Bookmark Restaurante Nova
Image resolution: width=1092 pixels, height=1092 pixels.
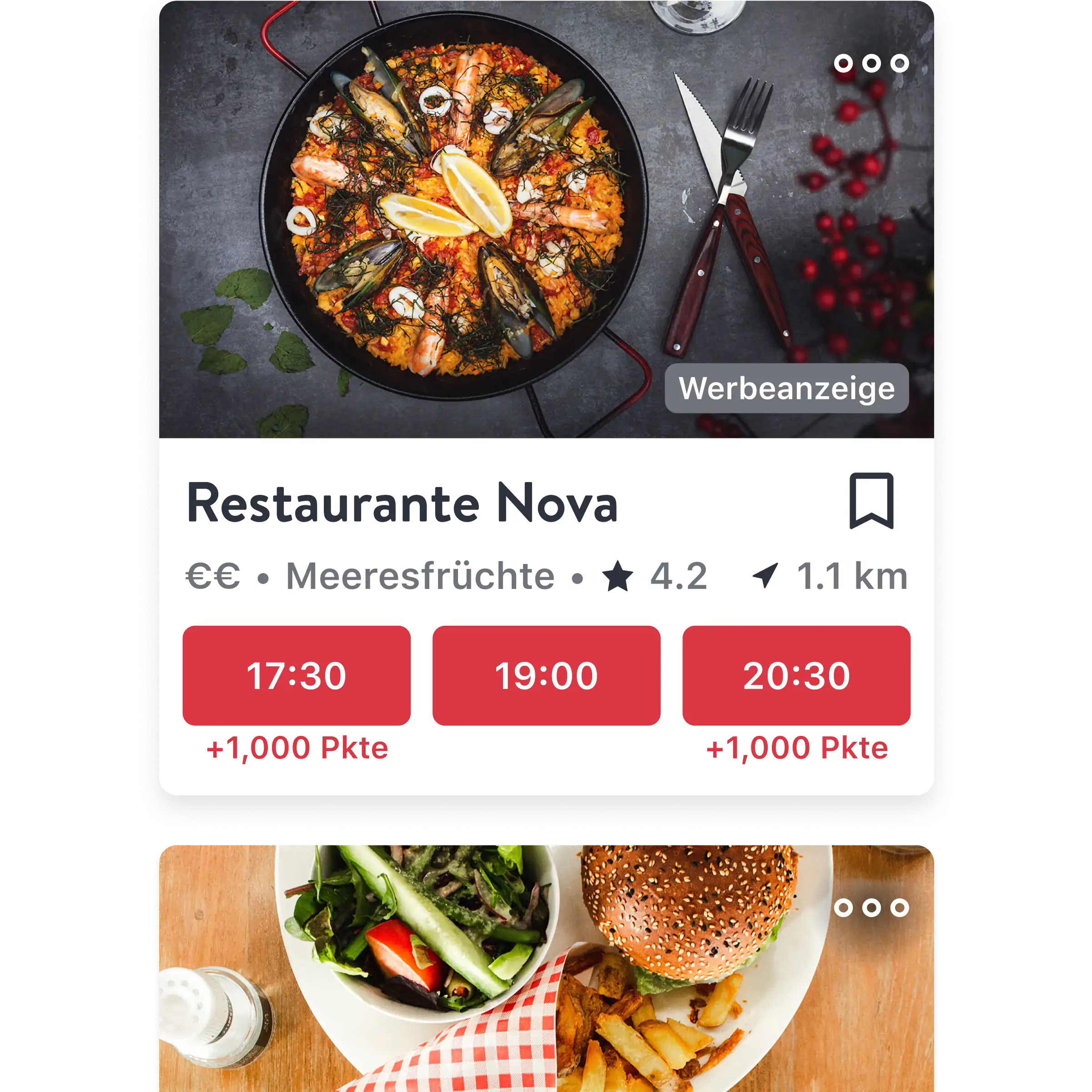pos(871,501)
